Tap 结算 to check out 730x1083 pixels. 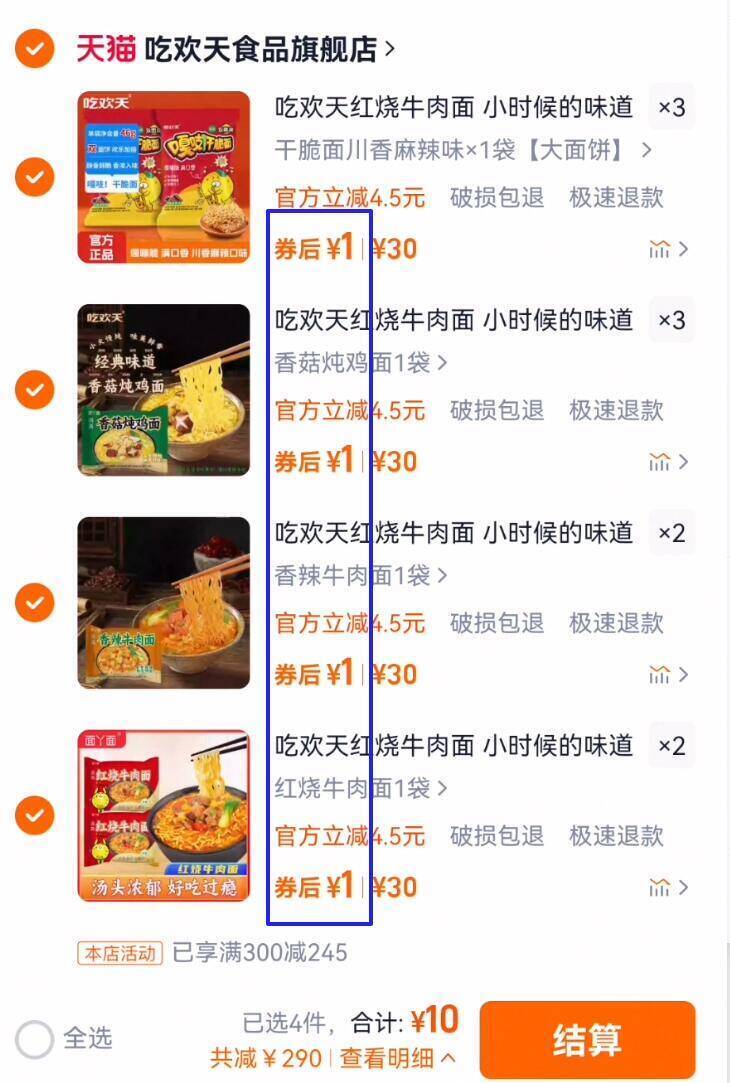tap(587, 1040)
